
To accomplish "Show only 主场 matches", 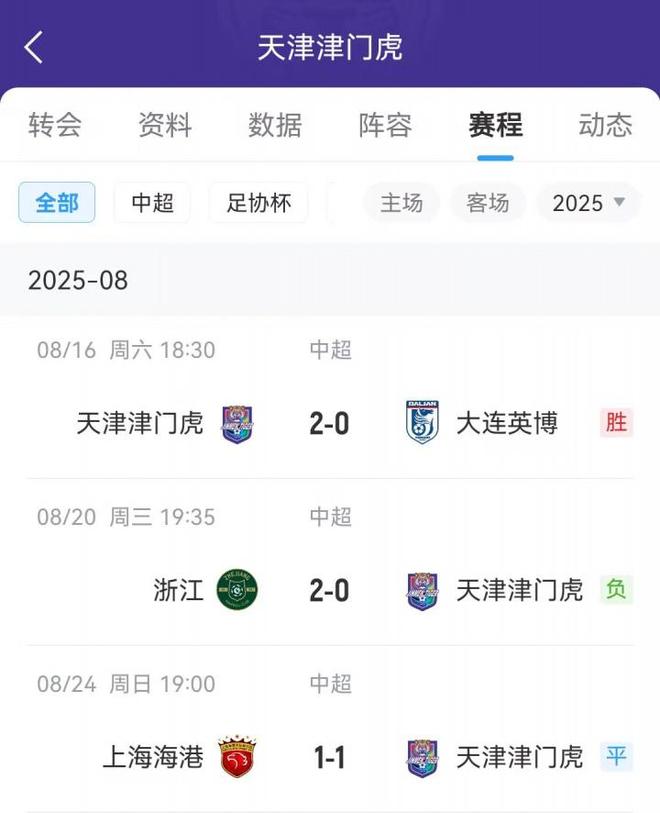I will pyautogui.click(x=401, y=203).
